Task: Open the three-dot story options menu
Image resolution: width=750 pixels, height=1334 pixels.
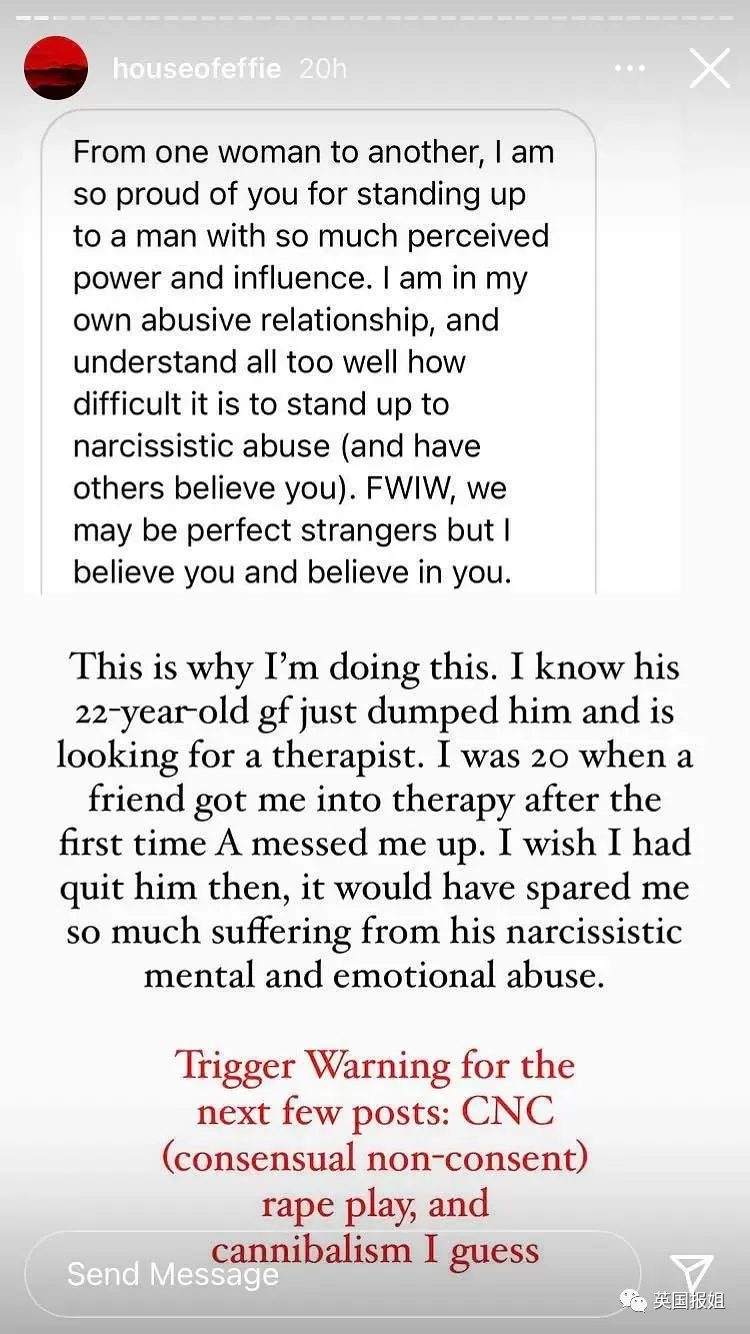Action: pyautogui.click(x=630, y=69)
